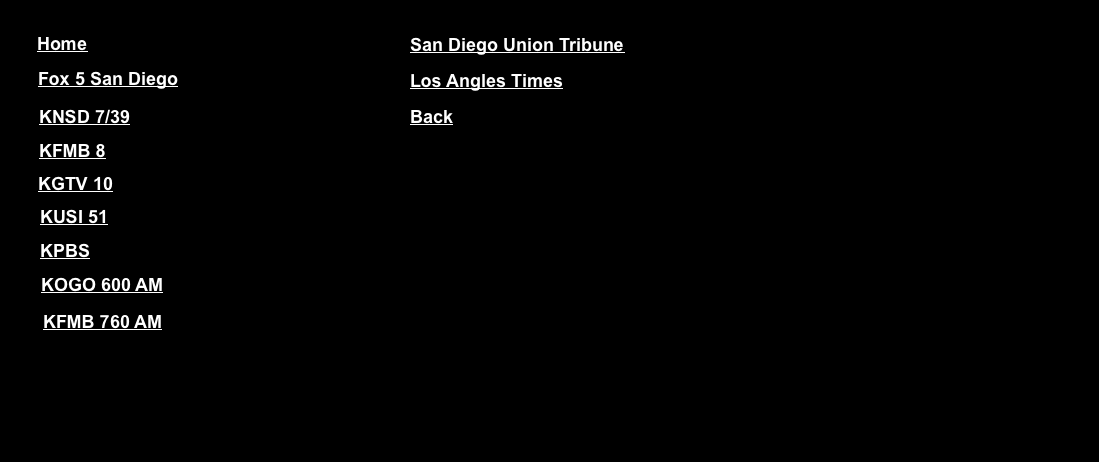This screenshot has width=1099, height=462.
Task: Select the KNSD 7/39 link
Action: [84, 117]
